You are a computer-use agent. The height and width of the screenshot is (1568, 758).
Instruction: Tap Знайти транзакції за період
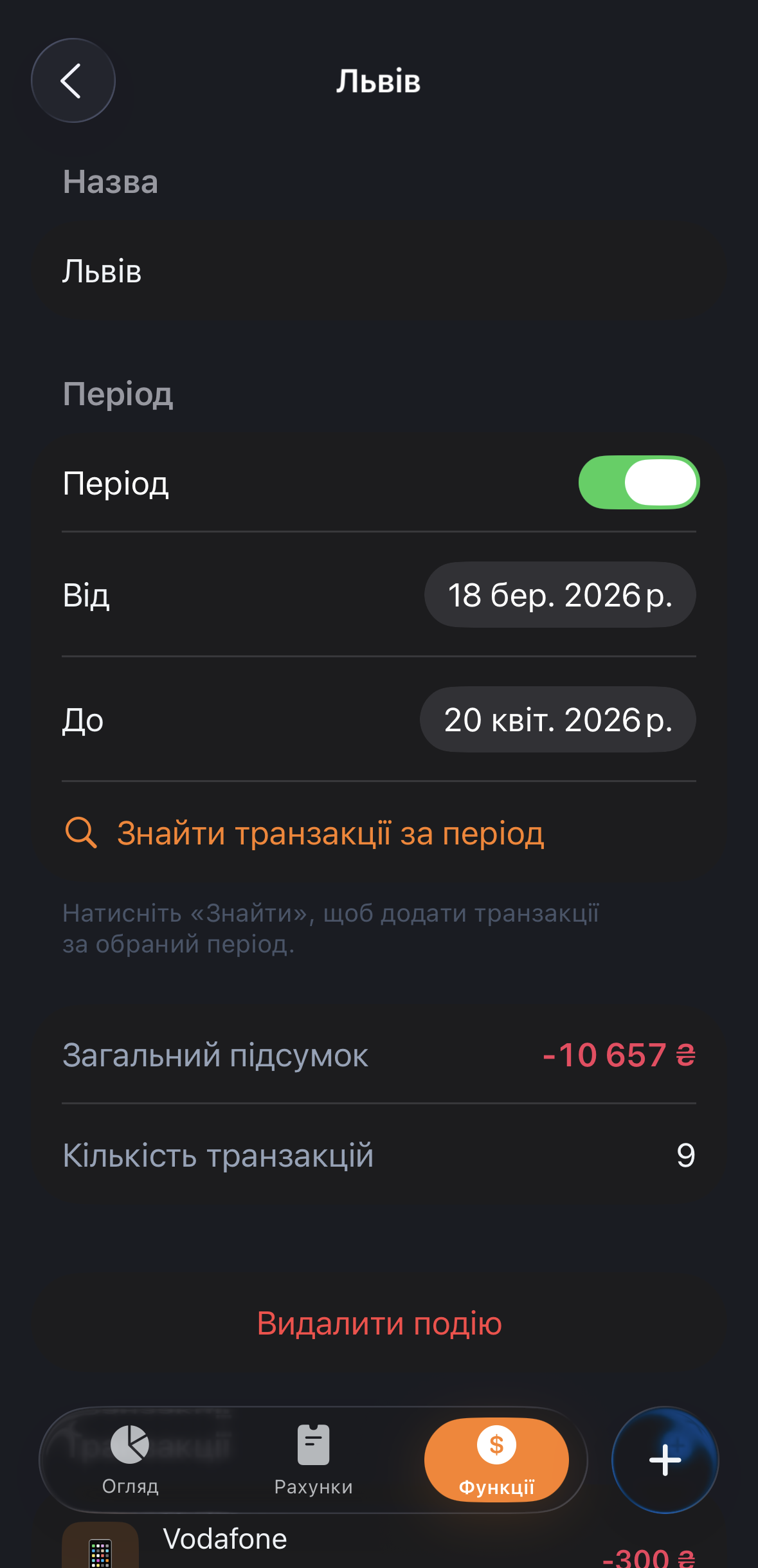[330, 832]
